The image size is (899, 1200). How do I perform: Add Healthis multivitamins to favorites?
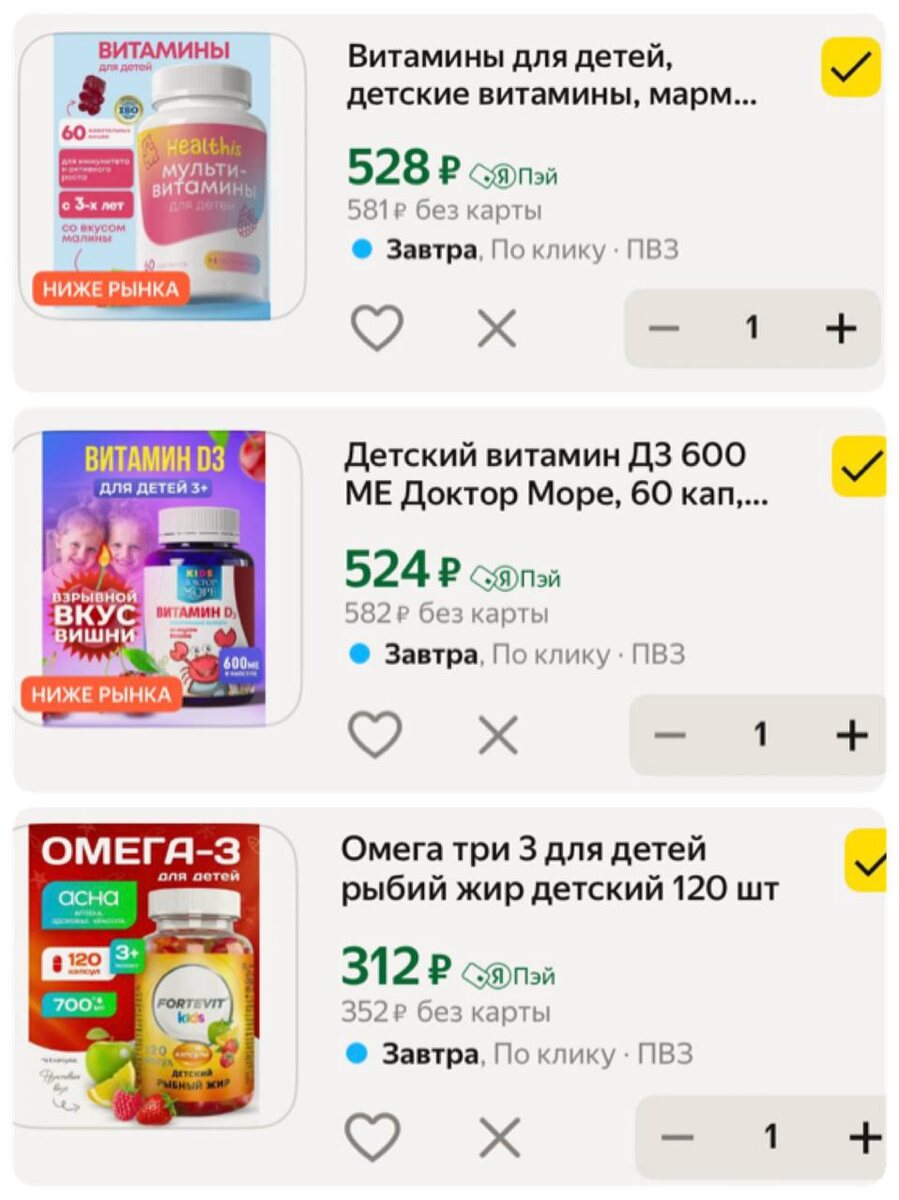[377, 328]
